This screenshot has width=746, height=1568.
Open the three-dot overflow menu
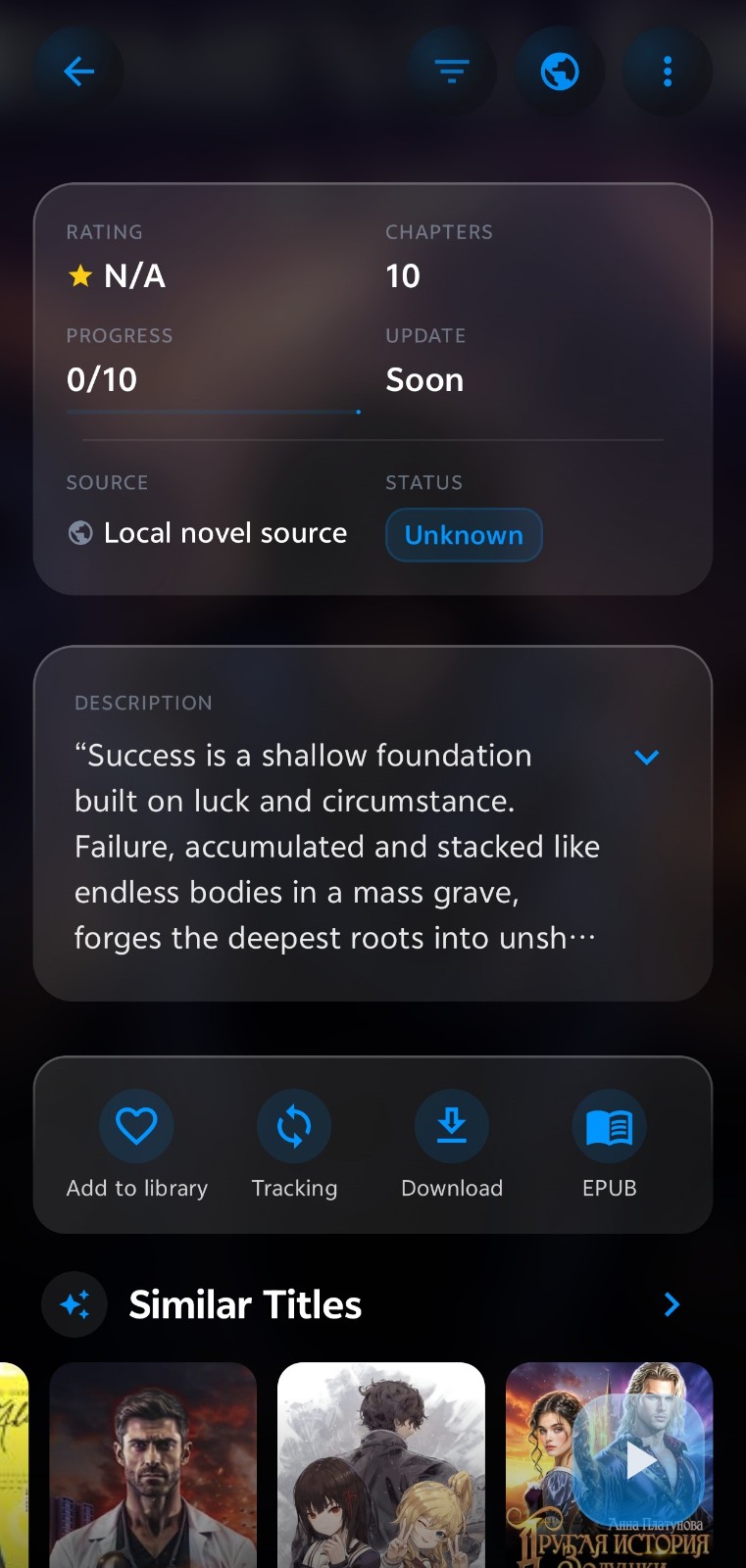668,72
